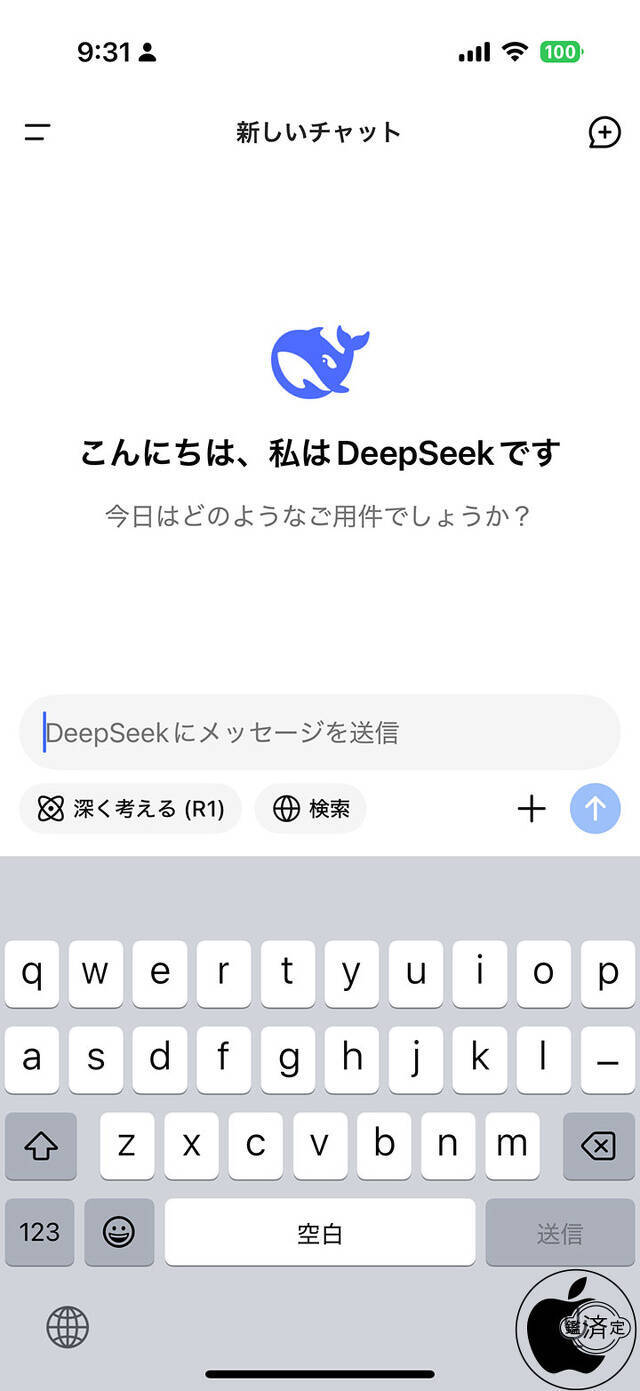Turn on the 検索 web search chip

(311, 809)
